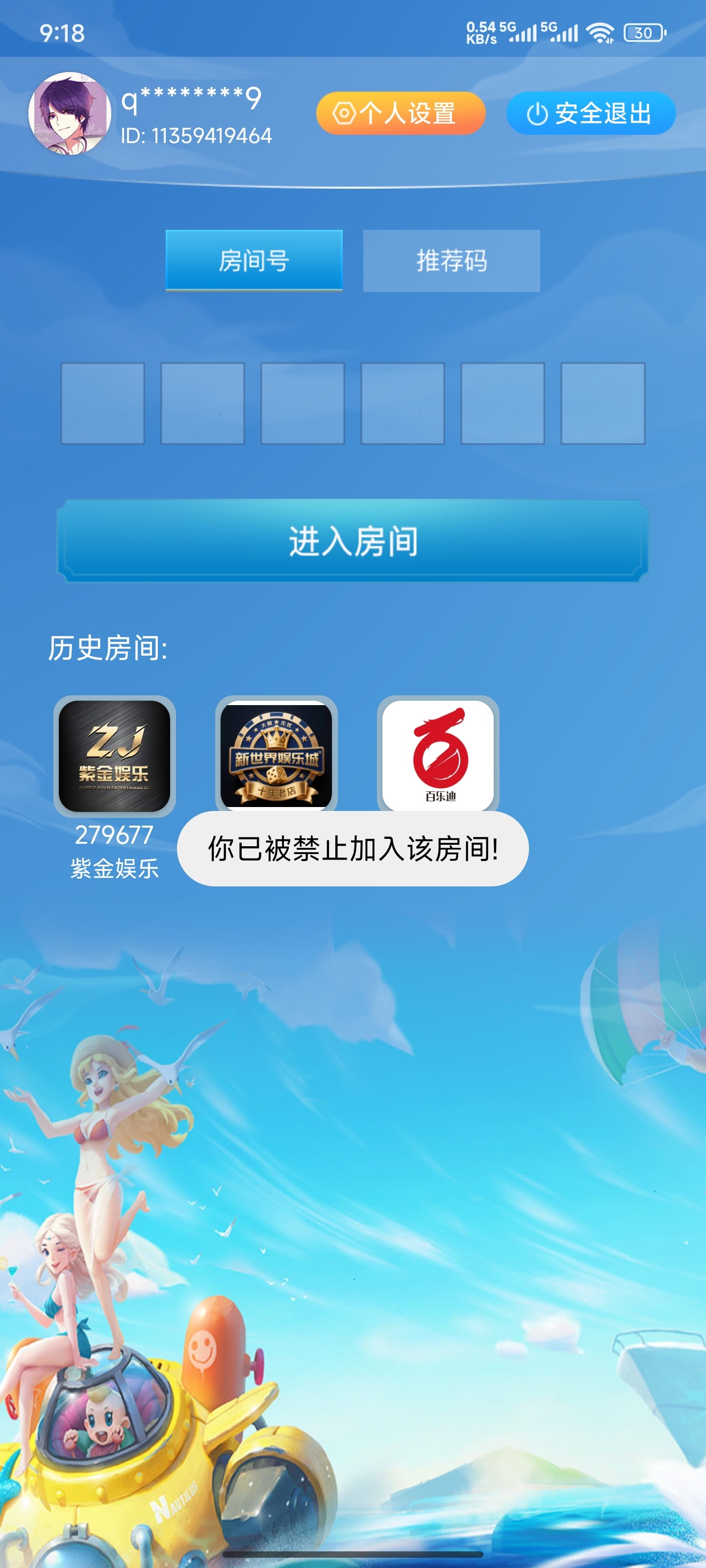Open history room 紫金娱乐
This screenshot has height=1568, width=706.
click(x=115, y=756)
